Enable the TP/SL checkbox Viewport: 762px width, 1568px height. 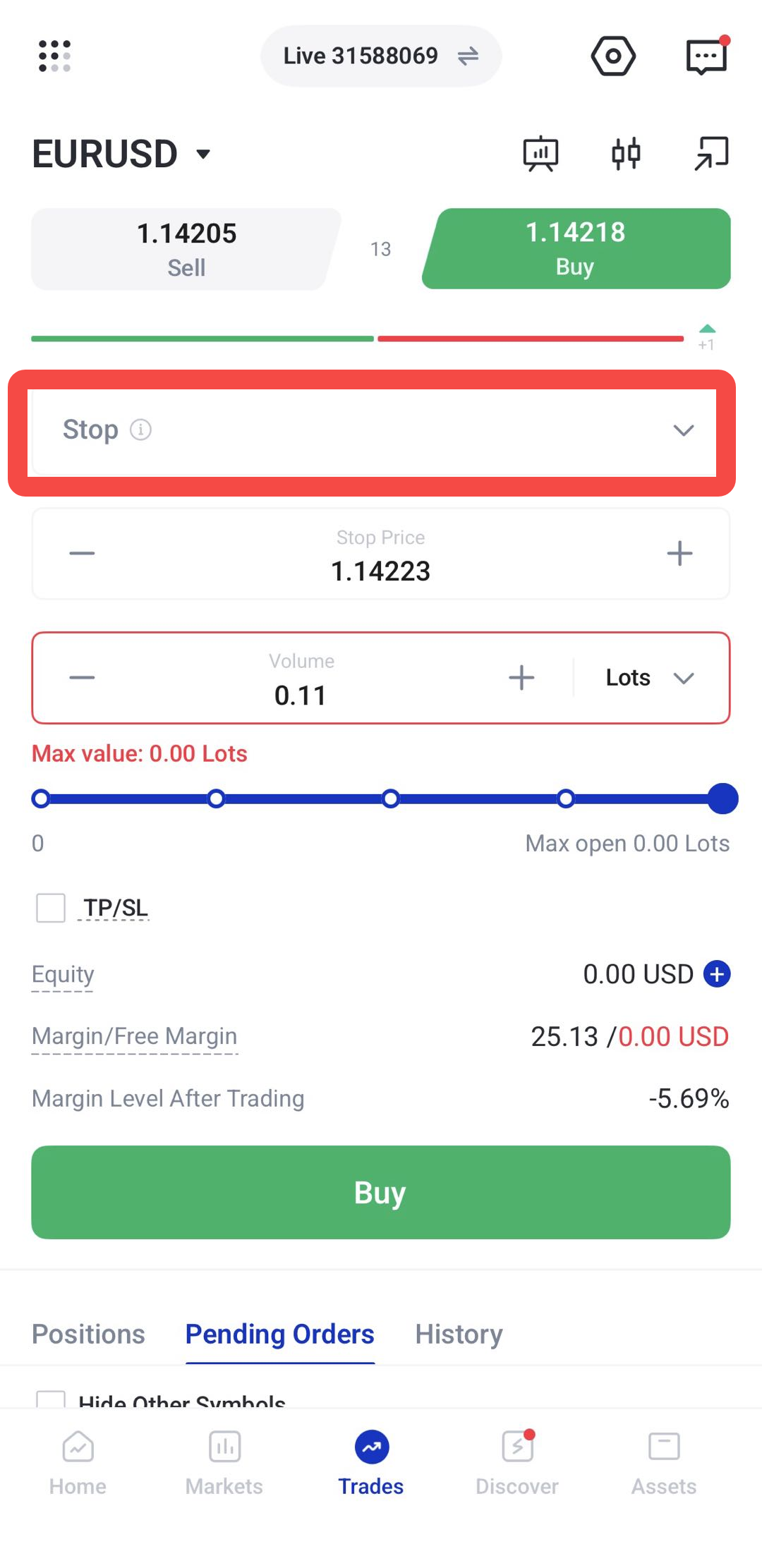(x=51, y=908)
